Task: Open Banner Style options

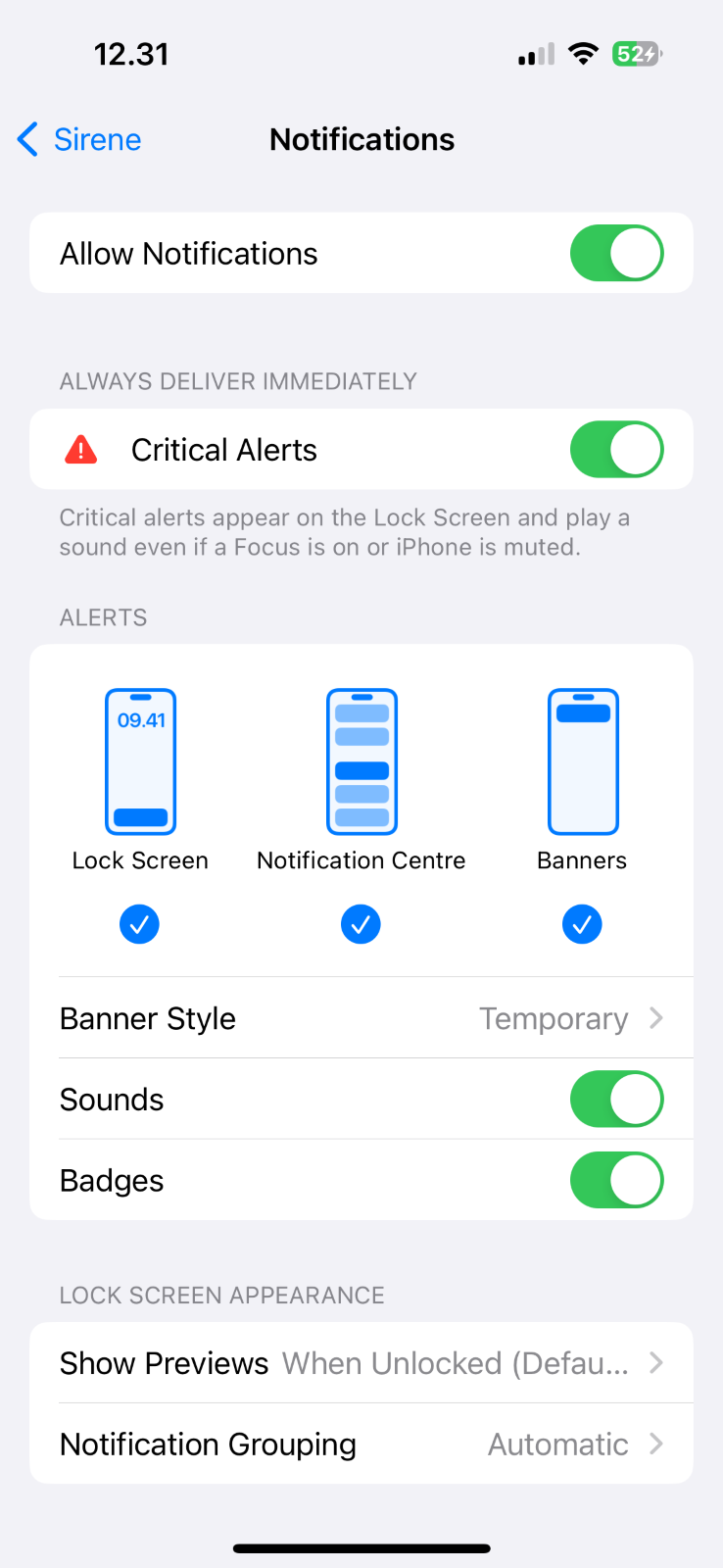Action: [361, 1018]
